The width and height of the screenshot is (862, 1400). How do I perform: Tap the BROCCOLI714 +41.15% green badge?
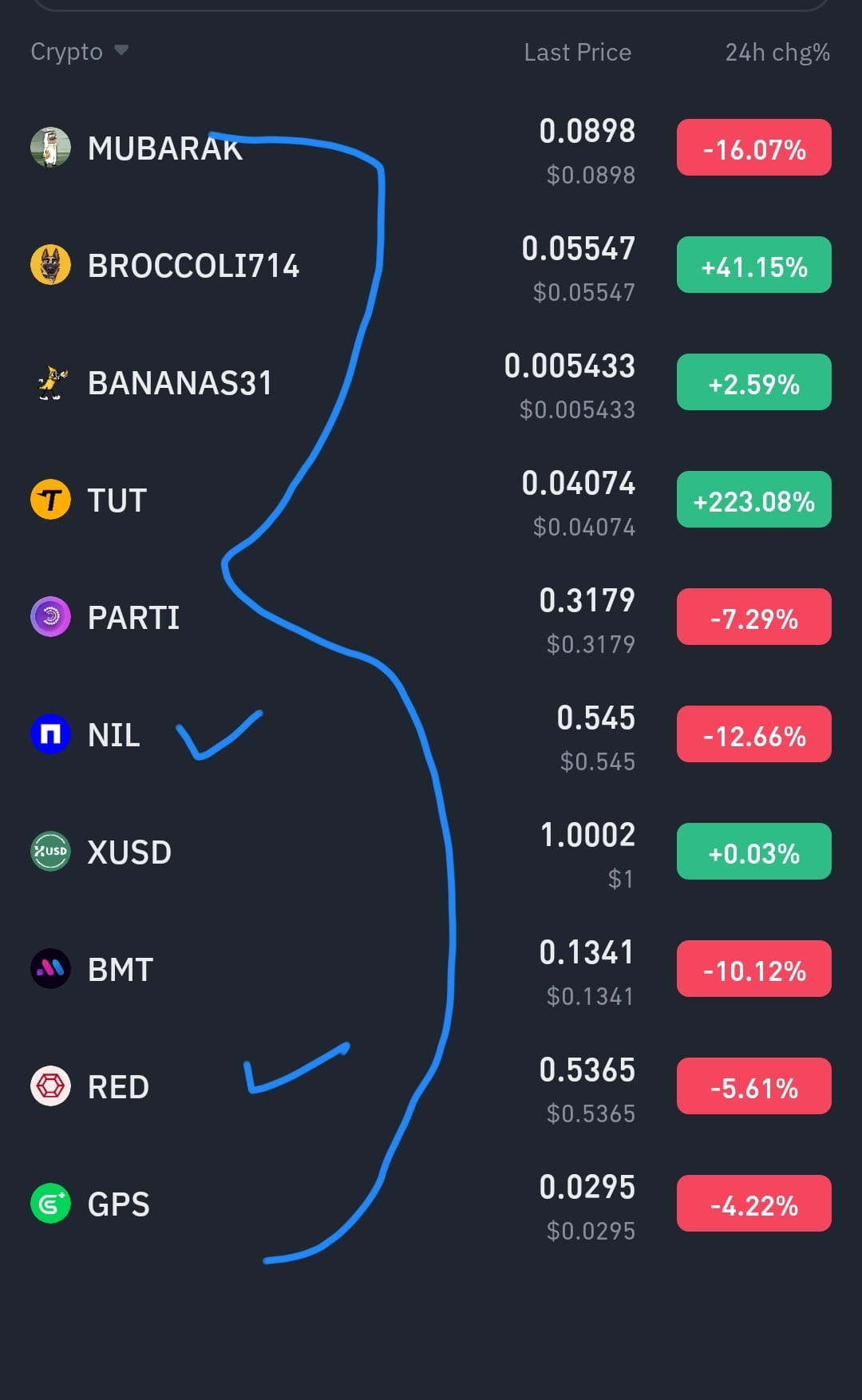(753, 264)
